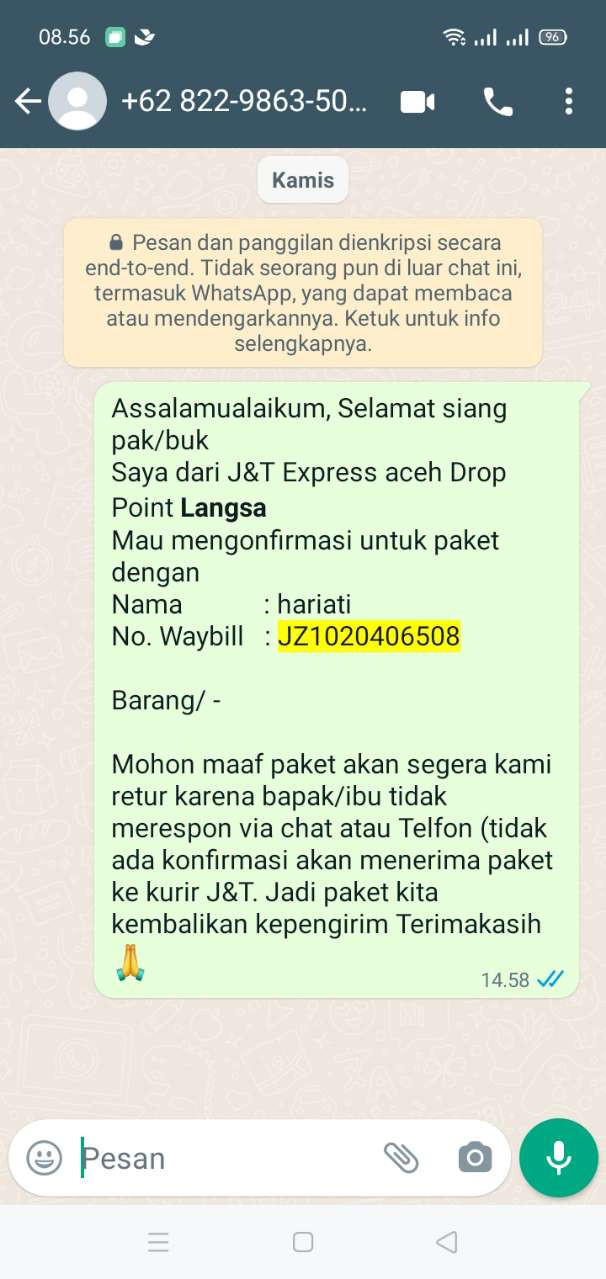
Task: Open the emoji picker
Action: (x=44, y=1158)
